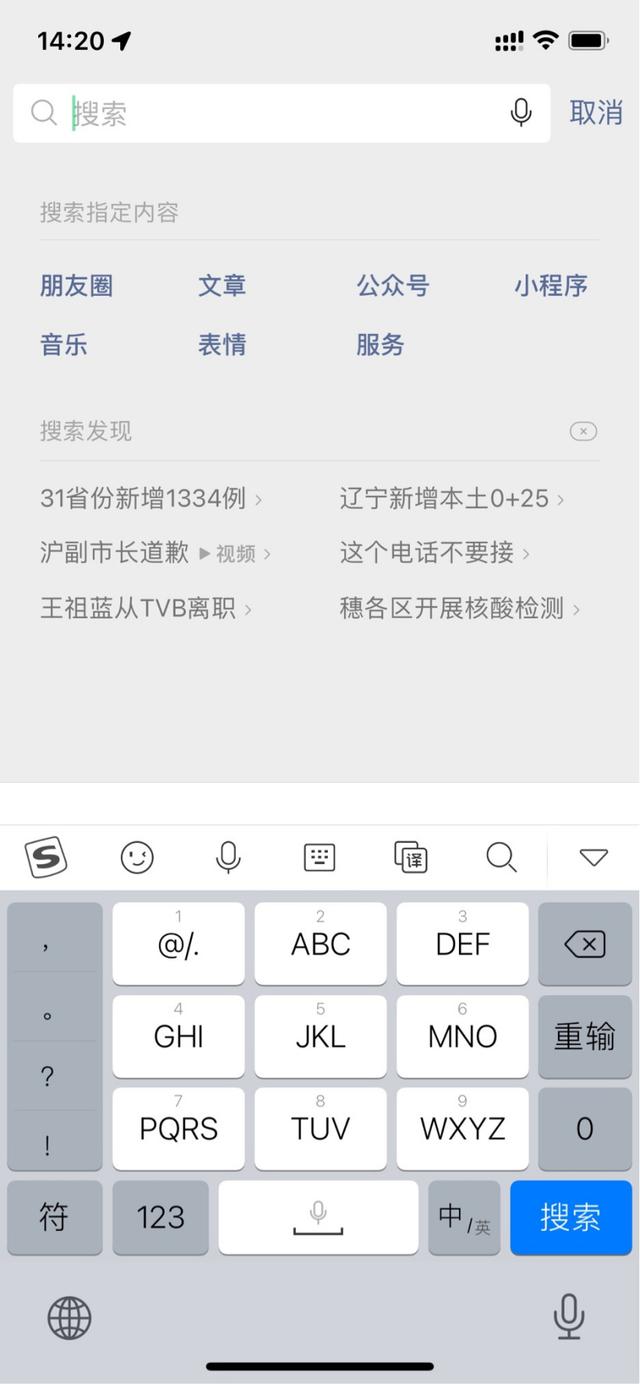Search within 表情

point(222,345)
